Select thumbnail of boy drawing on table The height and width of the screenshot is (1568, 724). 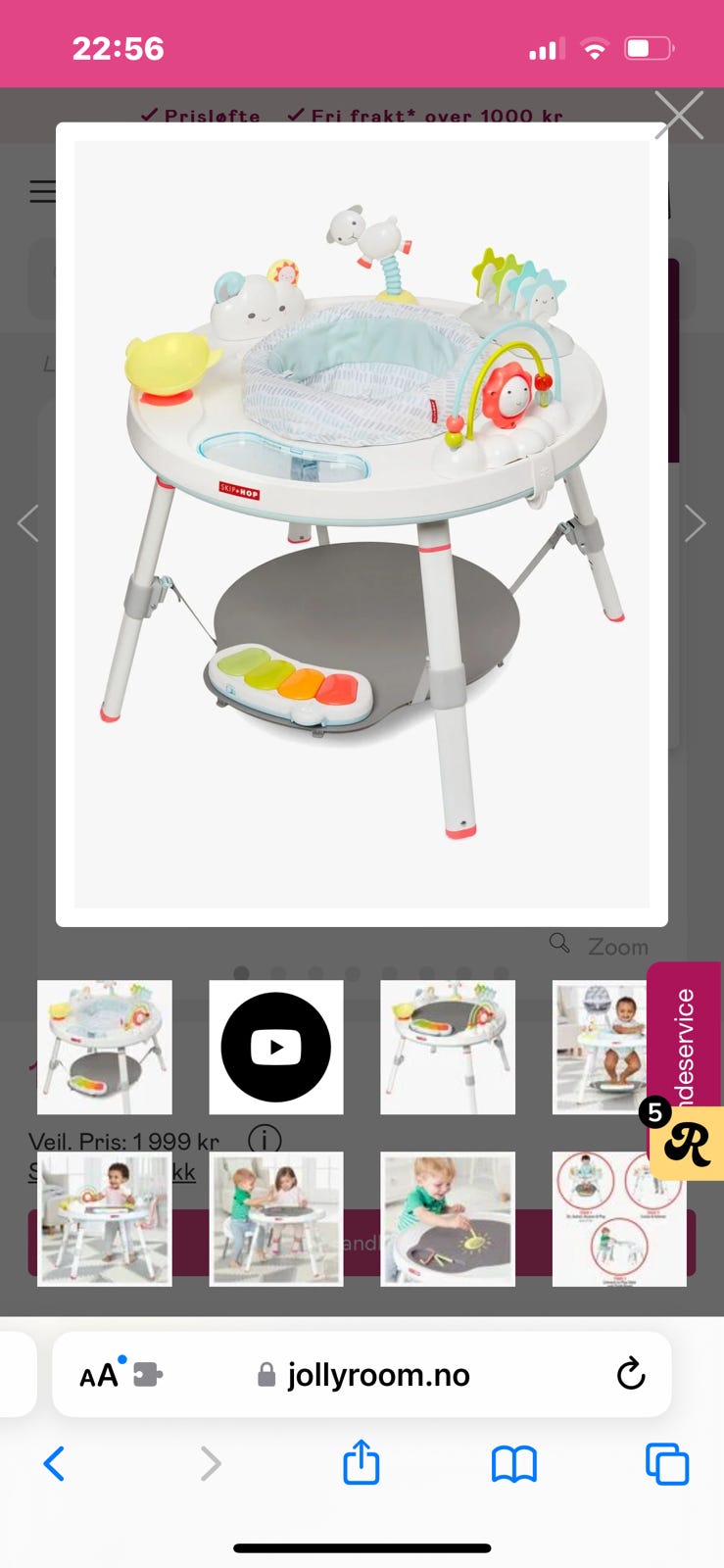pos(448,1218)
